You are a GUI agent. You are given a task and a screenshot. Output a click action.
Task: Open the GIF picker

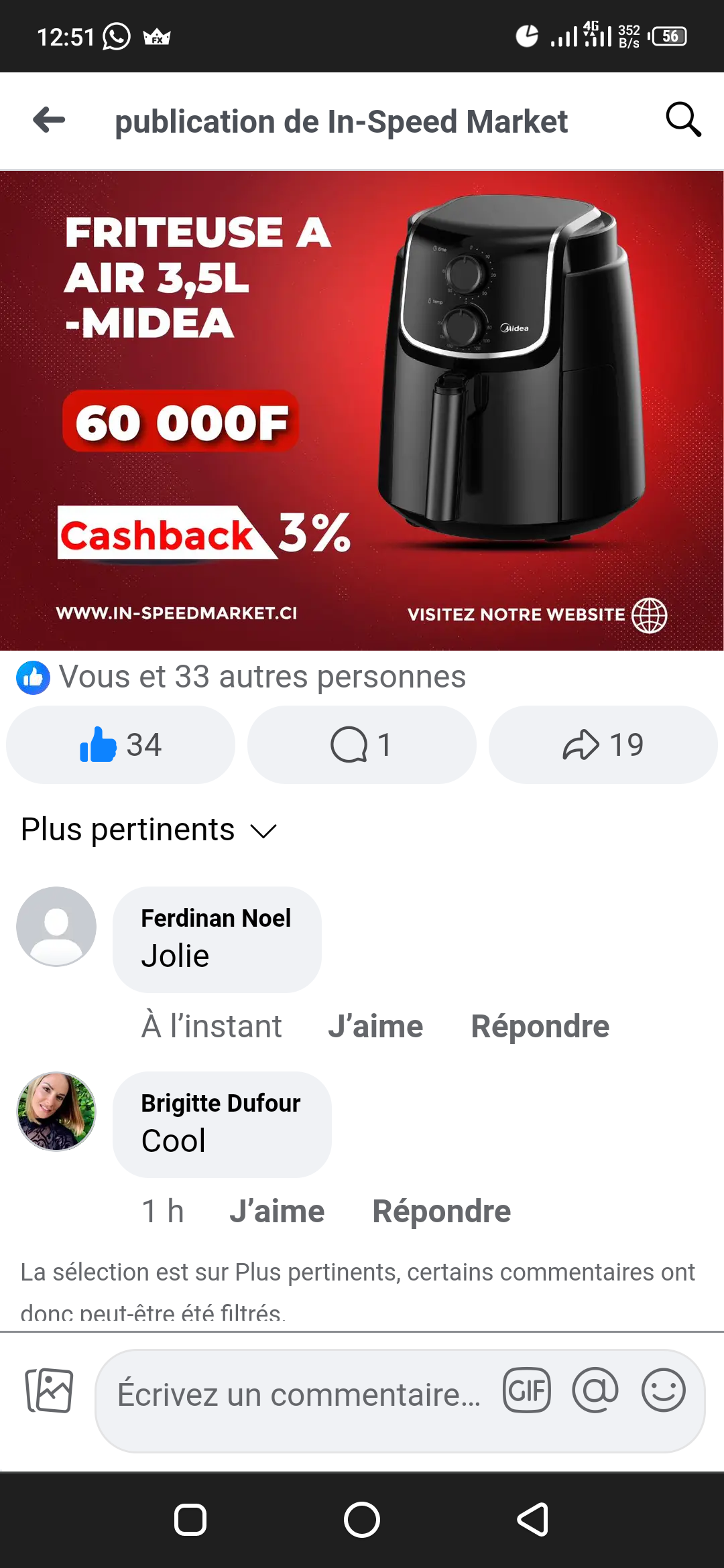[527, 1390]
